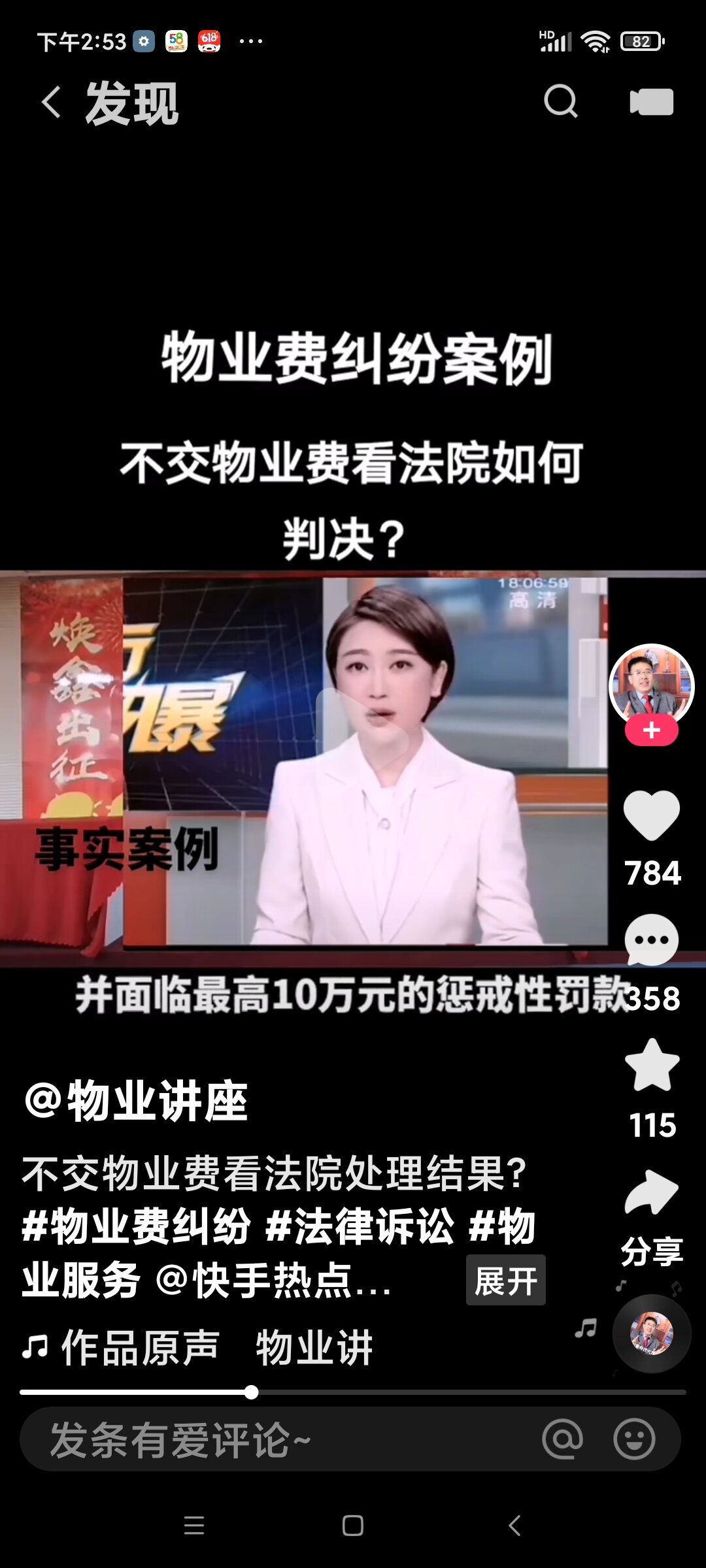The image size is (706, 1568).
Task: Open the #法律诉讼 hashtag
Action: [x=360, y=1226]
